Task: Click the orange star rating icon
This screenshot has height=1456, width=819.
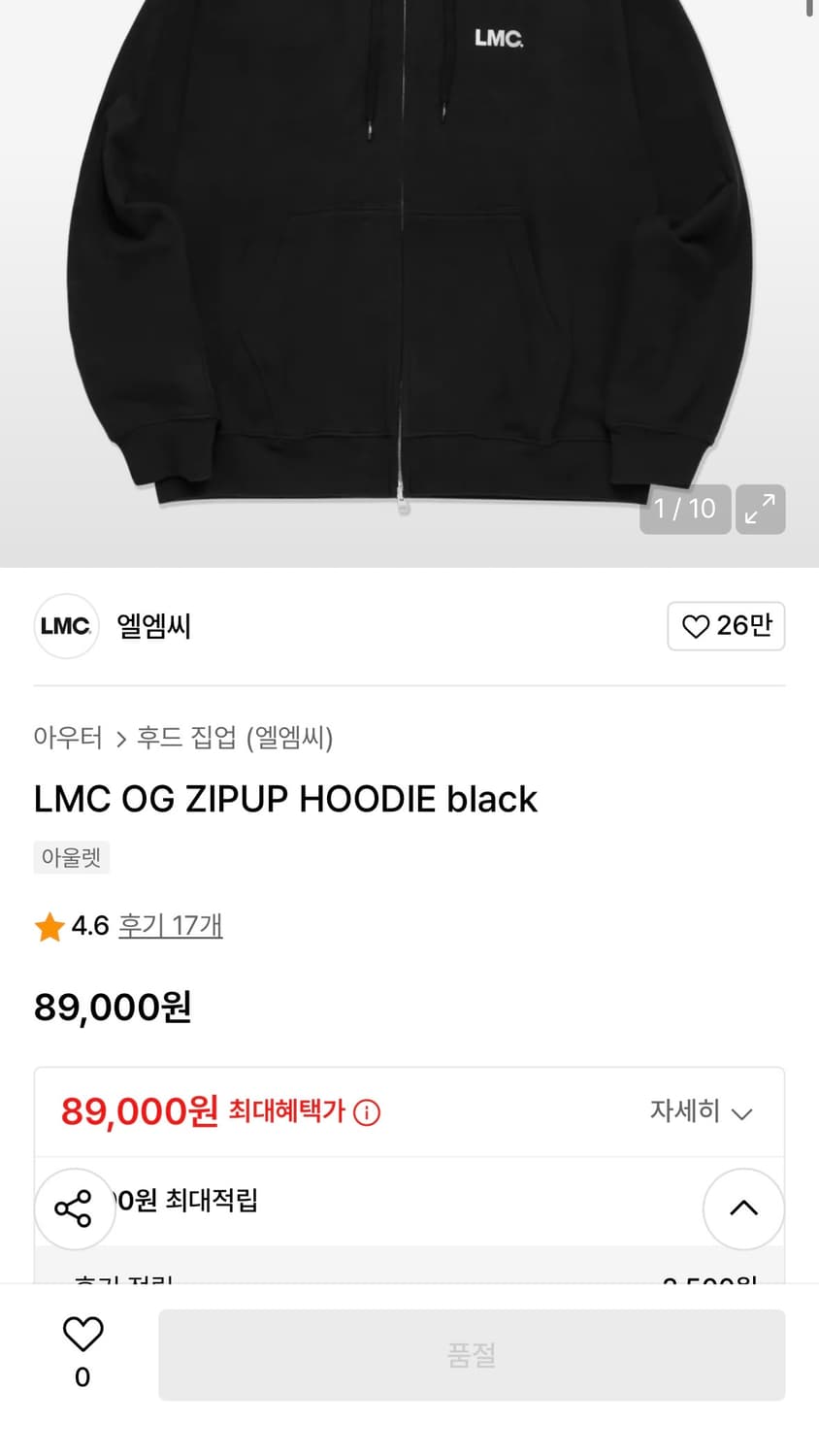Action: pos(49,926)
